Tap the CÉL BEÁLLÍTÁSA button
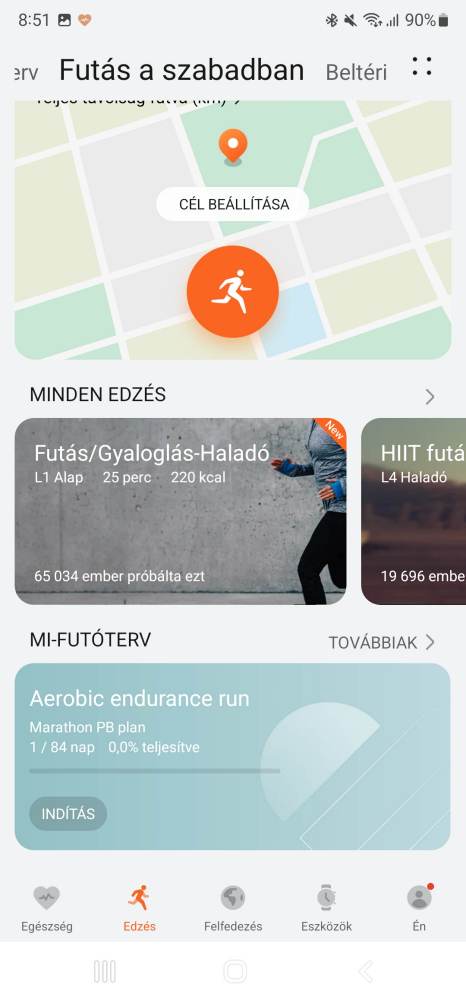This screenshot has width=466, height=1000. point(233,205)
